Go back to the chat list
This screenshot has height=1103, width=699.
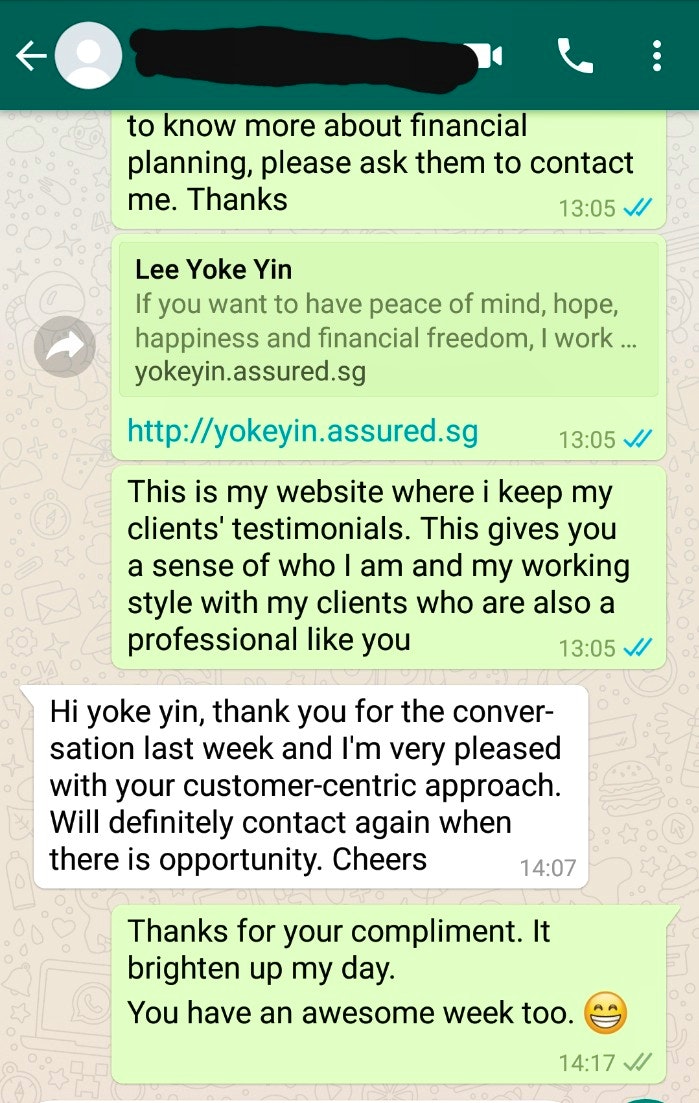[x=30, y=57]
